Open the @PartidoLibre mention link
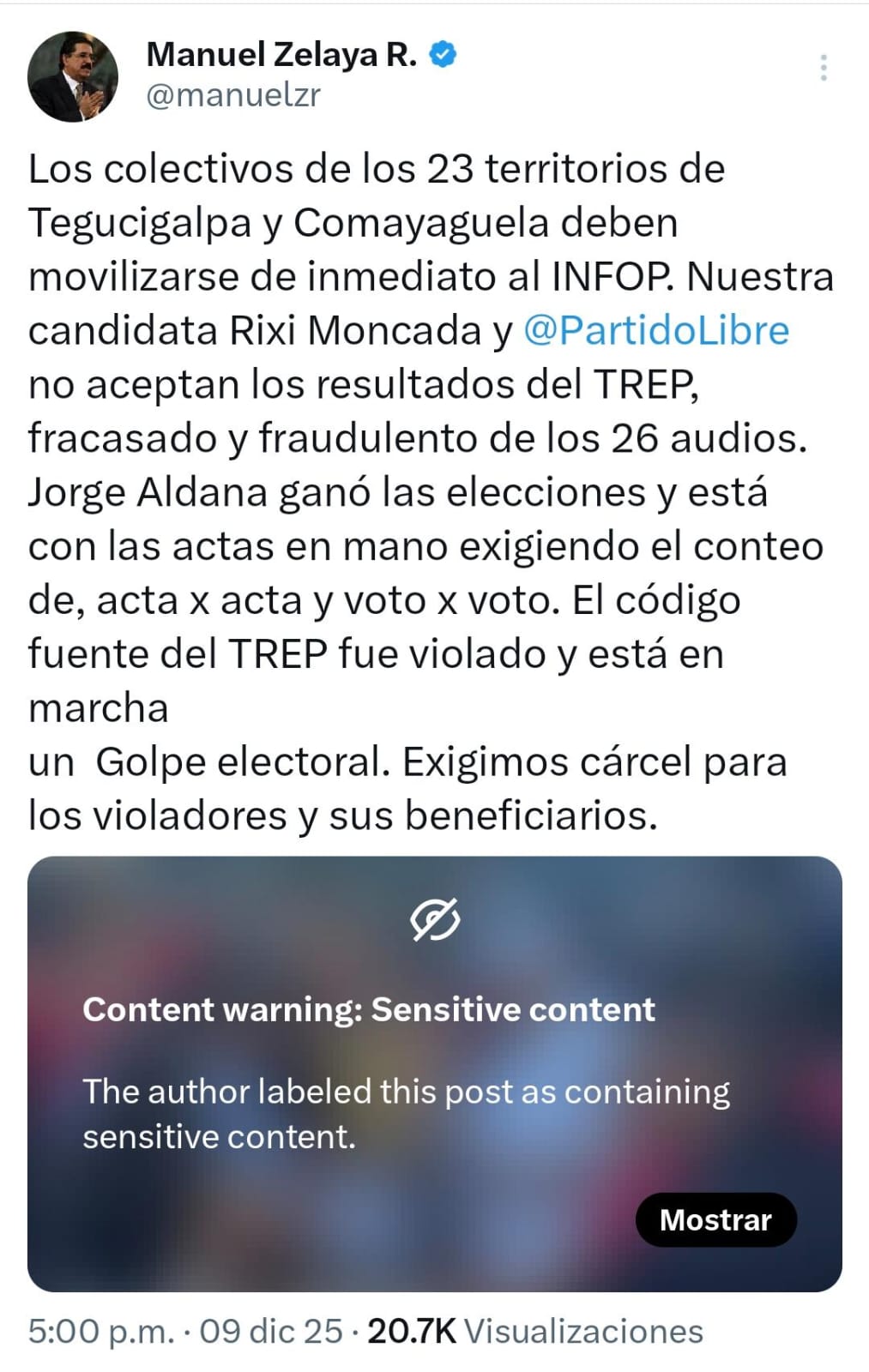869x1372 pixels. pos(655,330)
